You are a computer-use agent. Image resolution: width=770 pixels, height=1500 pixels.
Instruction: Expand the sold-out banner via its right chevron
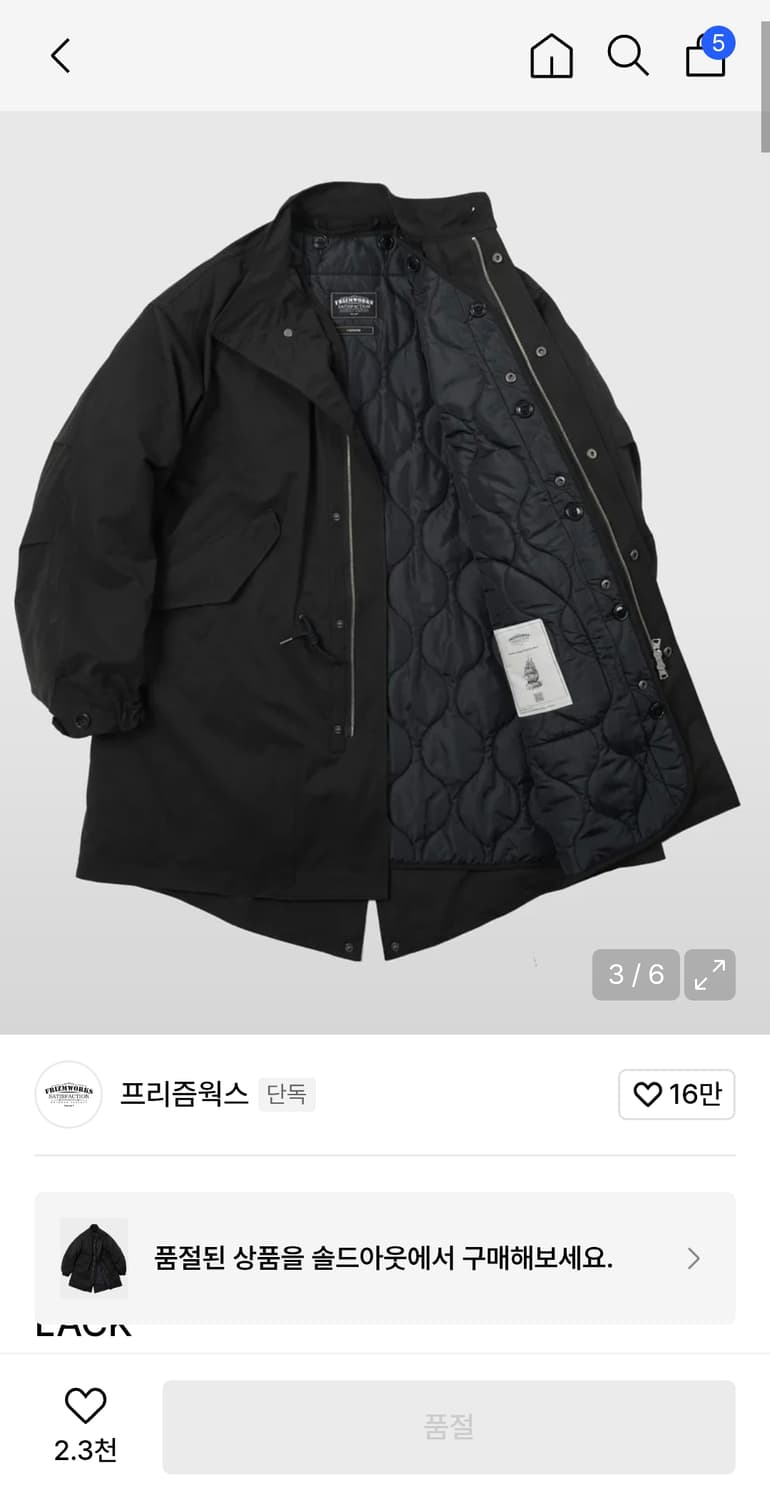pos(693,1258)
